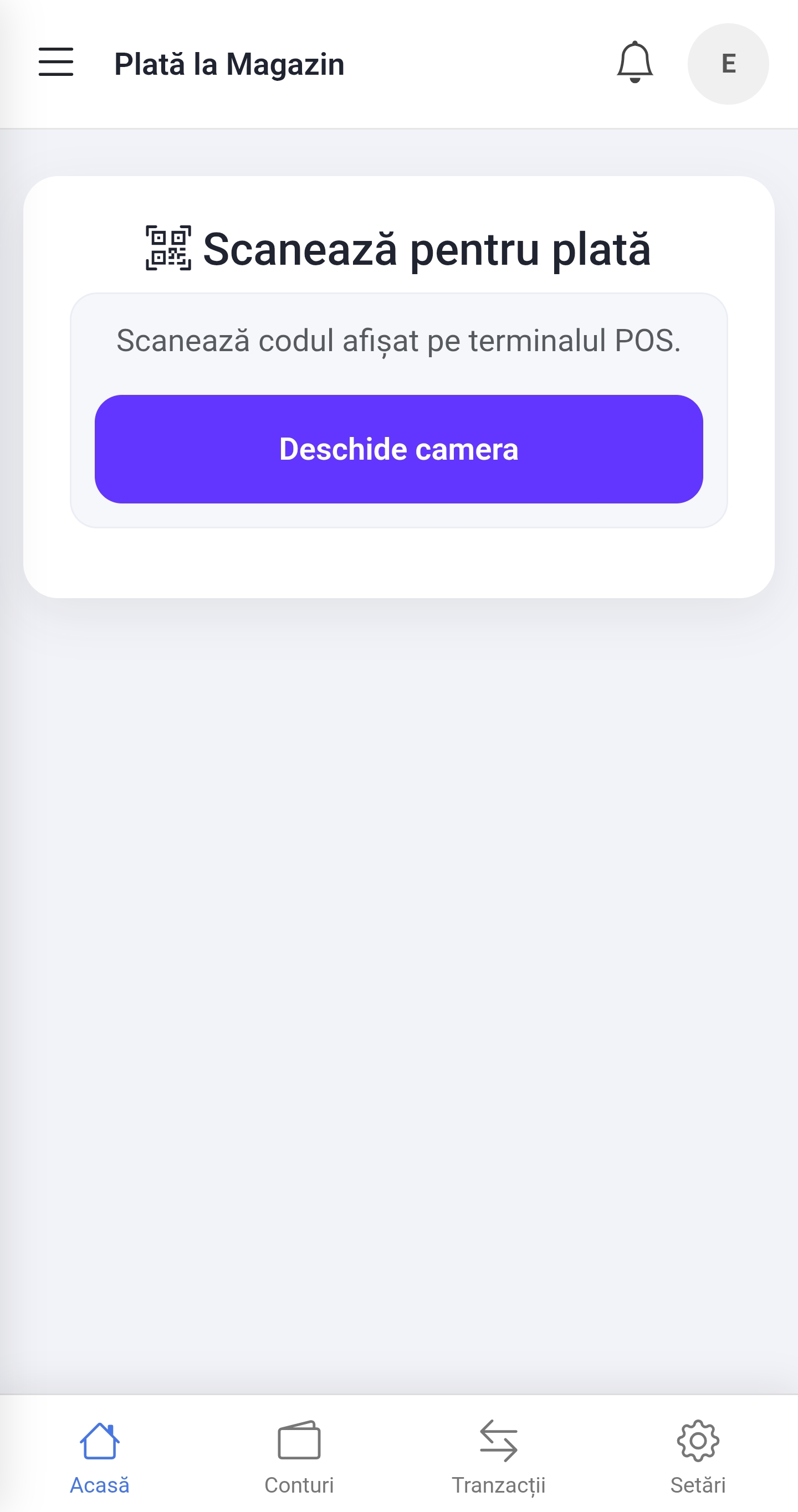Open the hamburger menu drawer
Viewport: 798px width, 1512px height.
[56, 63]
